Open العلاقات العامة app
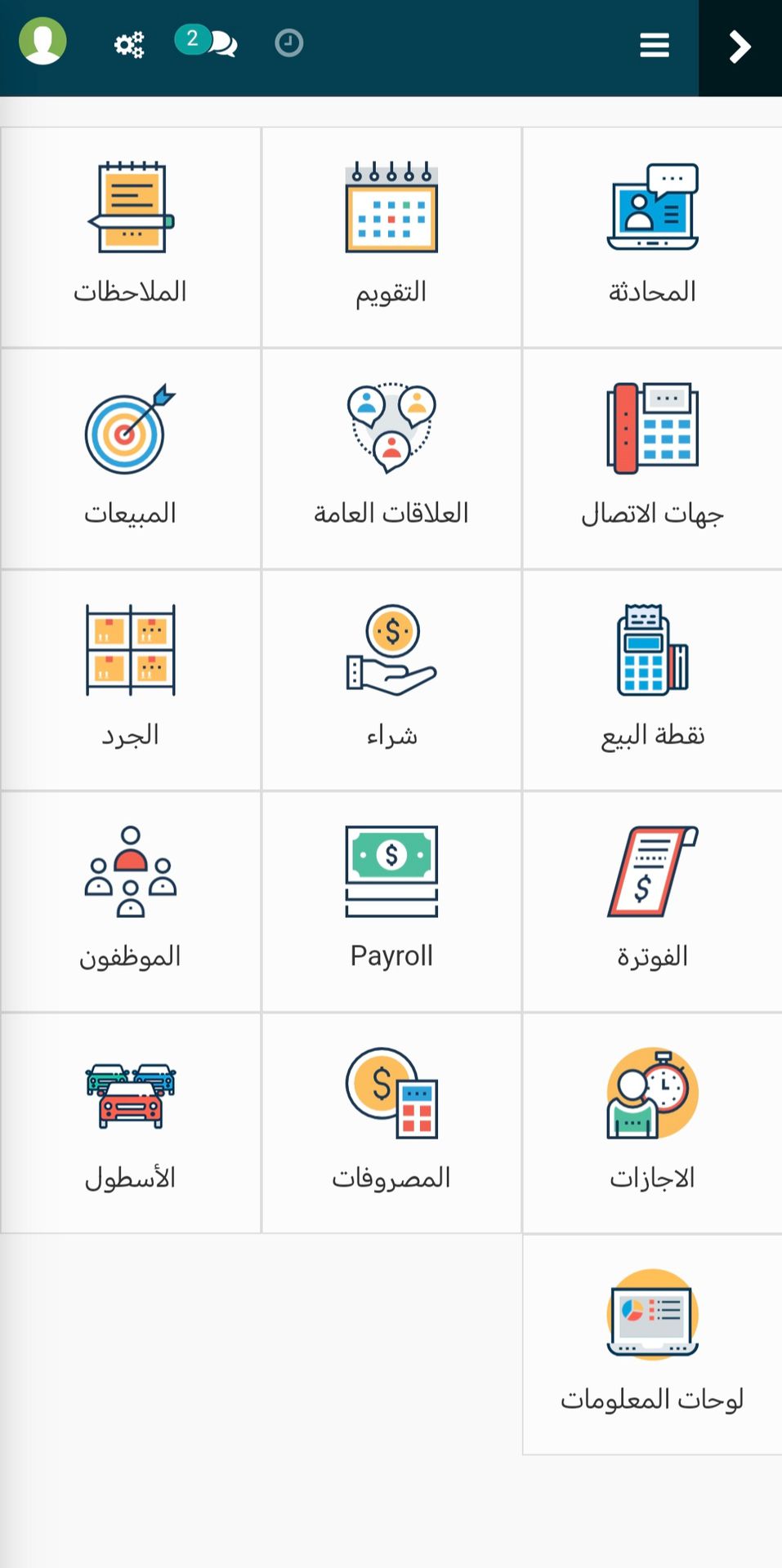 391,458
